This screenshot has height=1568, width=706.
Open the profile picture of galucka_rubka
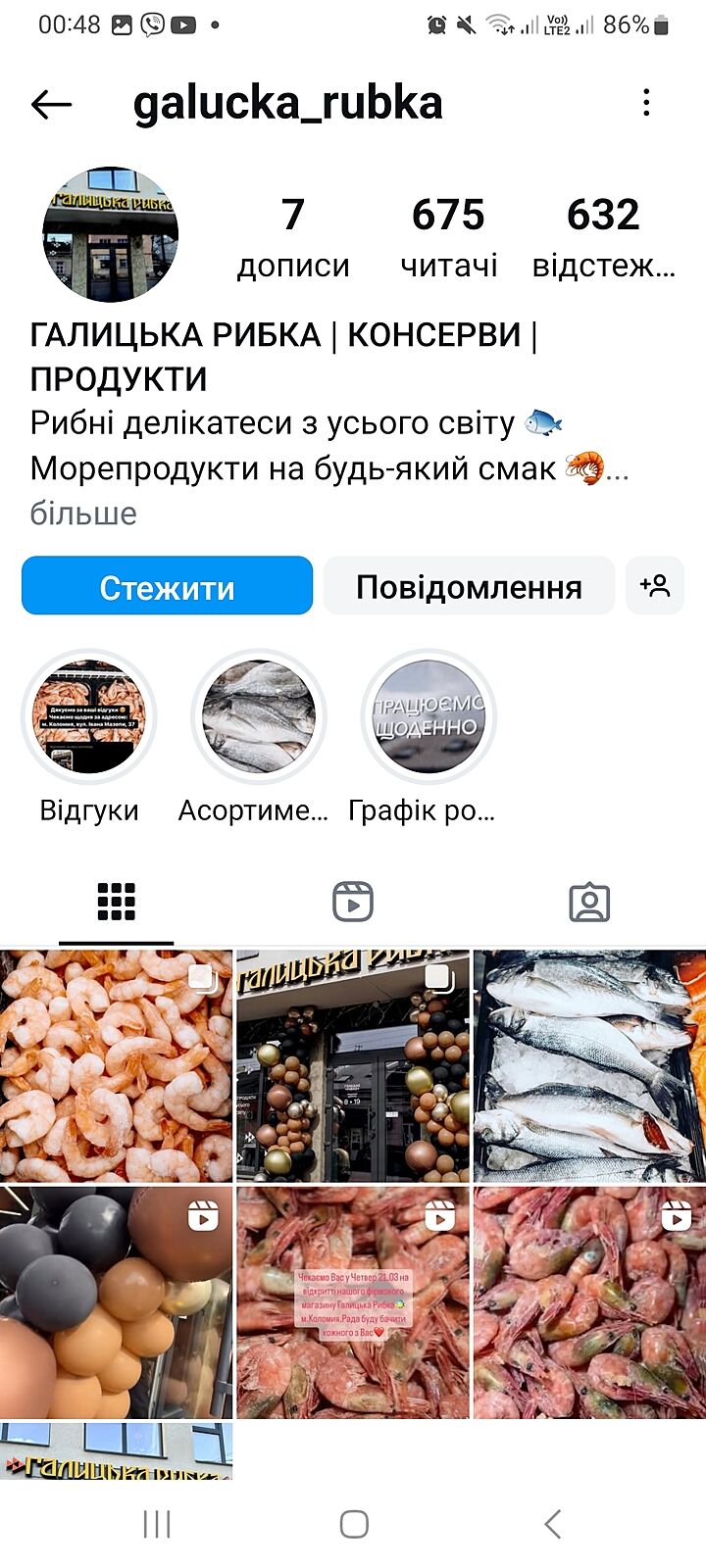point(111,234)
